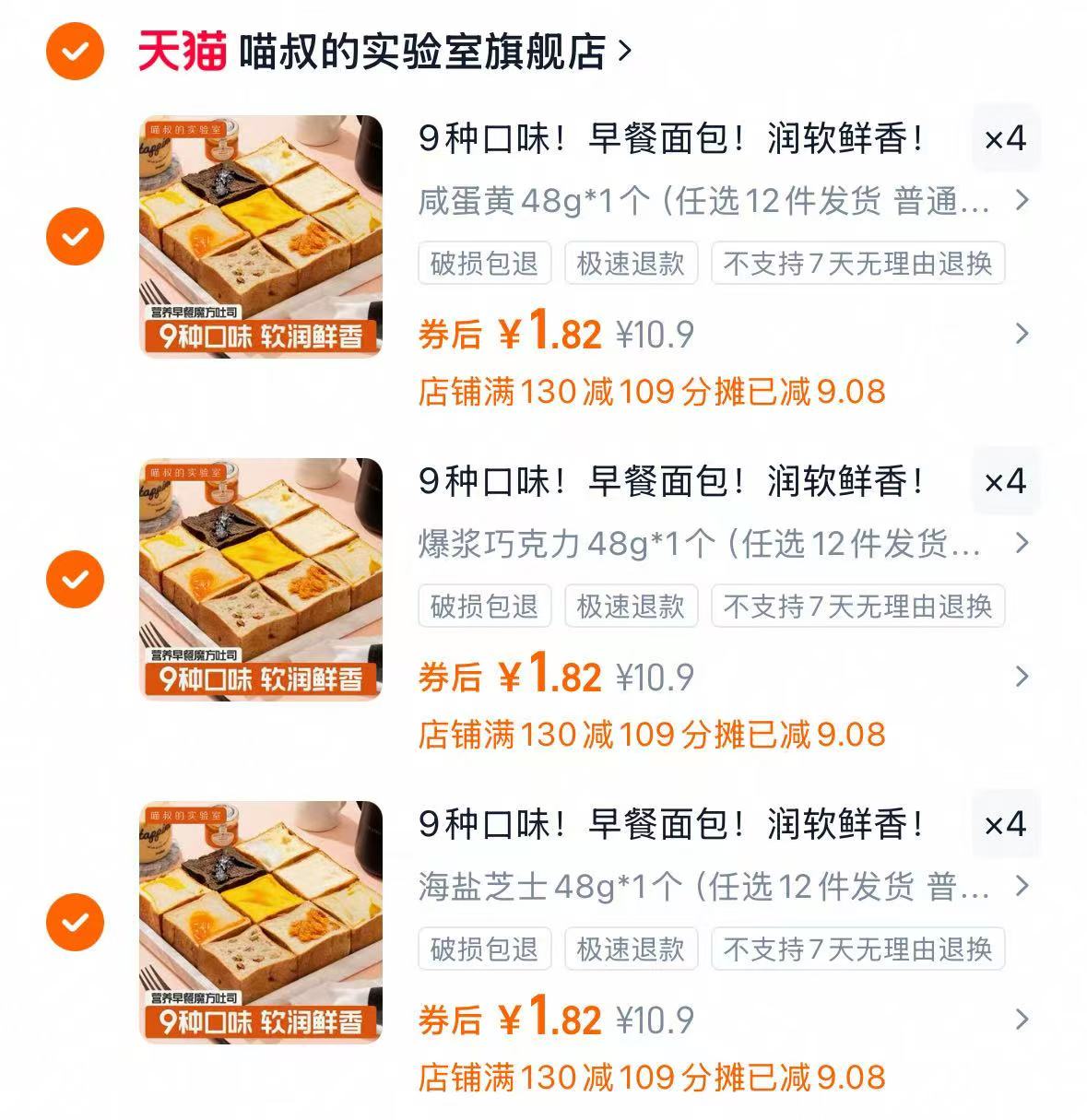The height and width of the screenshot is (1120, 1087).
Task: Click 不支持7天无理由退换 tag on third item
Action: click(856, 950)
